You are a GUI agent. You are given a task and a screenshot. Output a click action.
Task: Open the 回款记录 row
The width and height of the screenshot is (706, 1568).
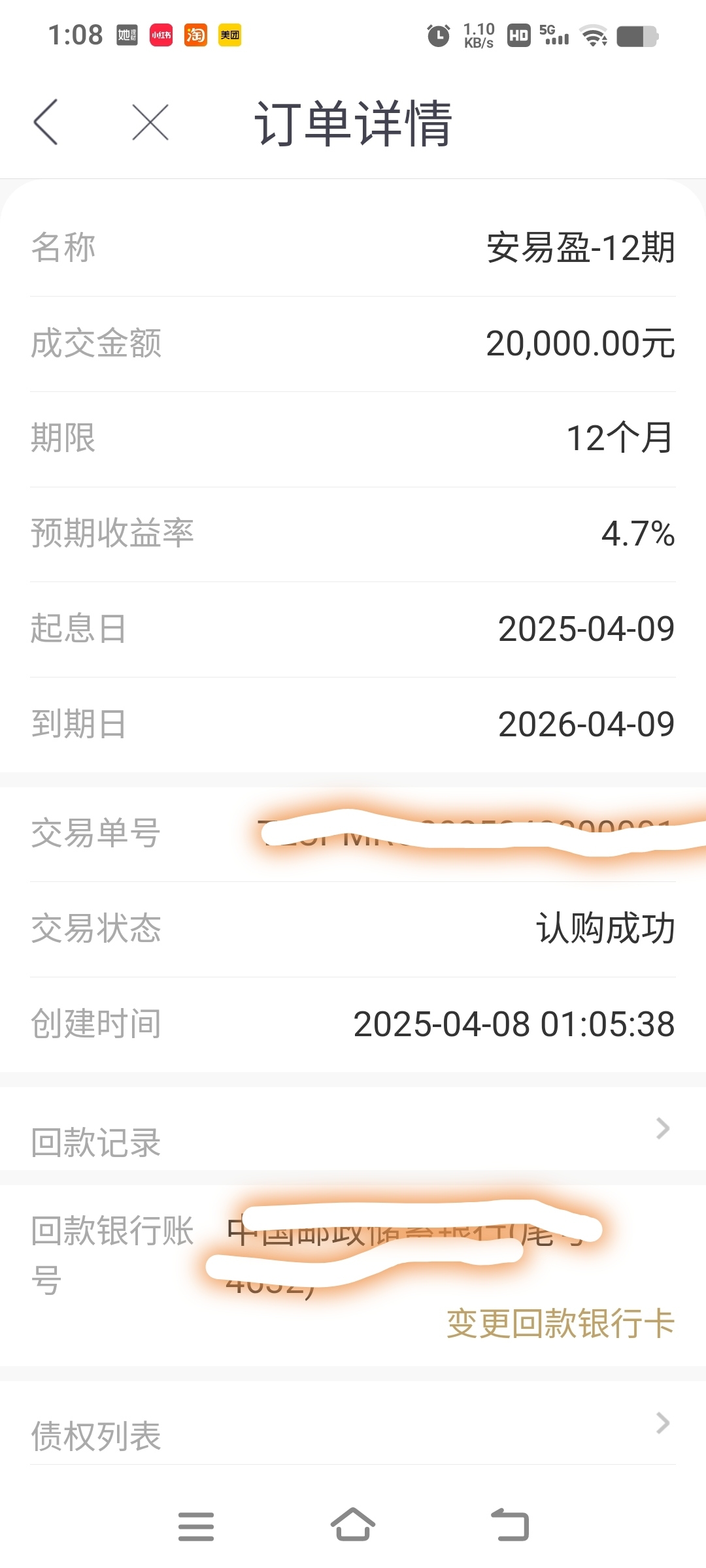click(353, 1130)
